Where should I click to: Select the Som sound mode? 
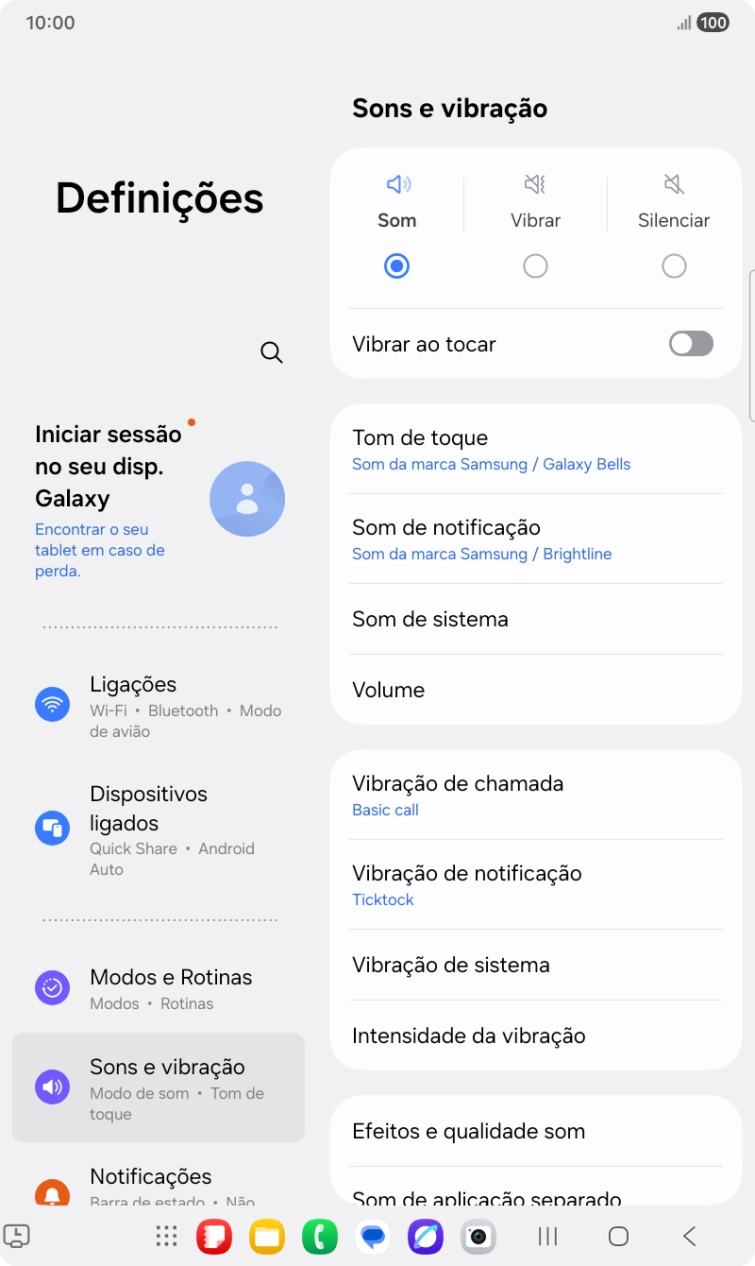(397, 266)
